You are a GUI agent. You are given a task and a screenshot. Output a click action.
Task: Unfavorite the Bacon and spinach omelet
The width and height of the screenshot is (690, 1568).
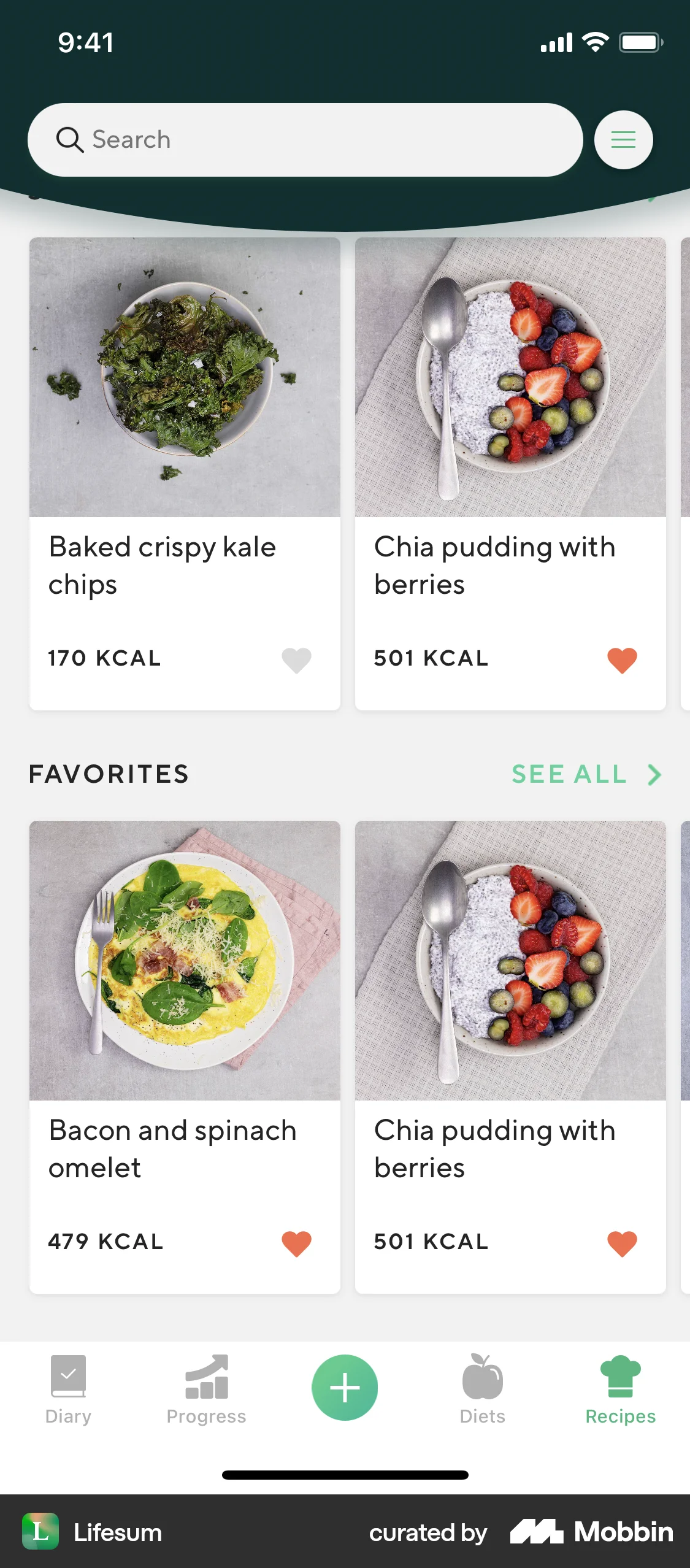pos(296,1243)
